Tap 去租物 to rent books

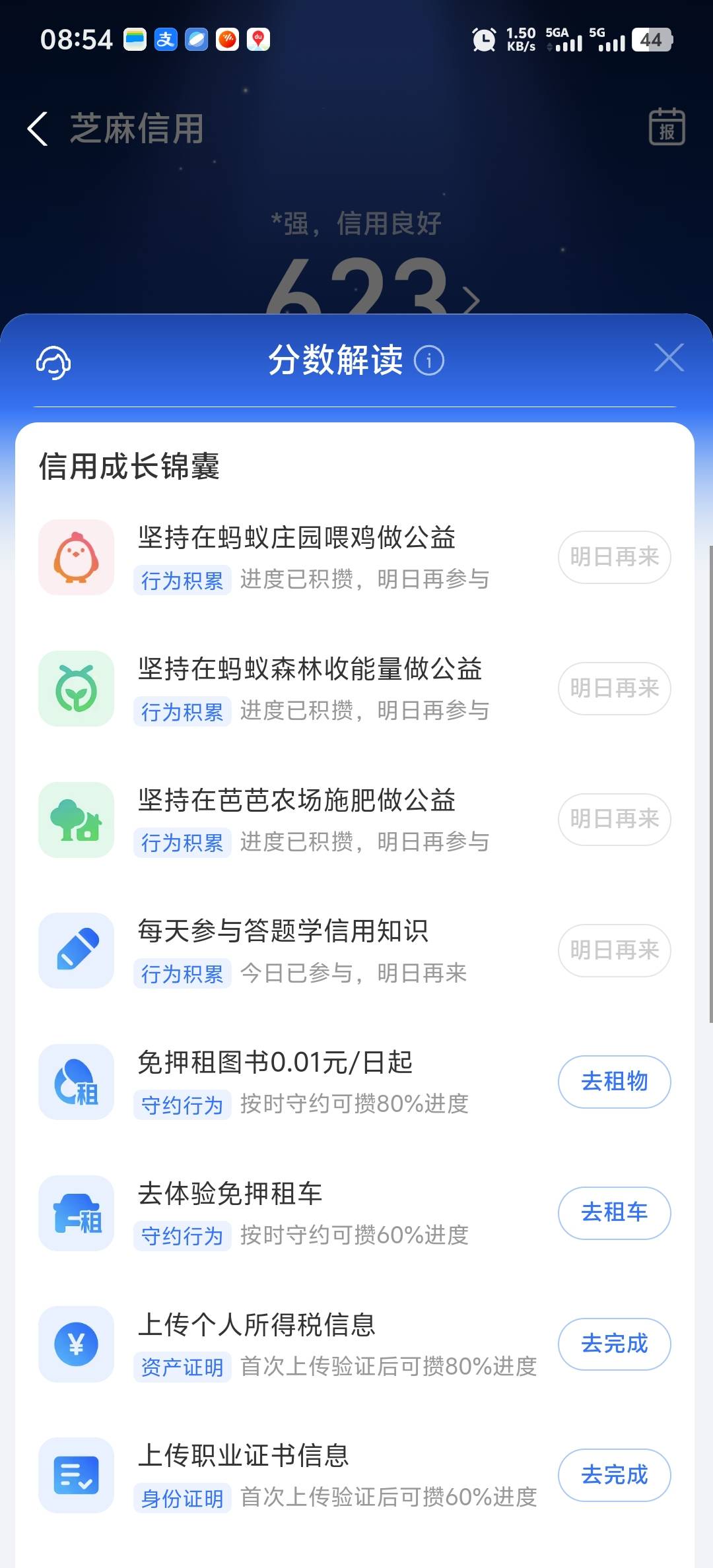click(x=614, y=1082)
